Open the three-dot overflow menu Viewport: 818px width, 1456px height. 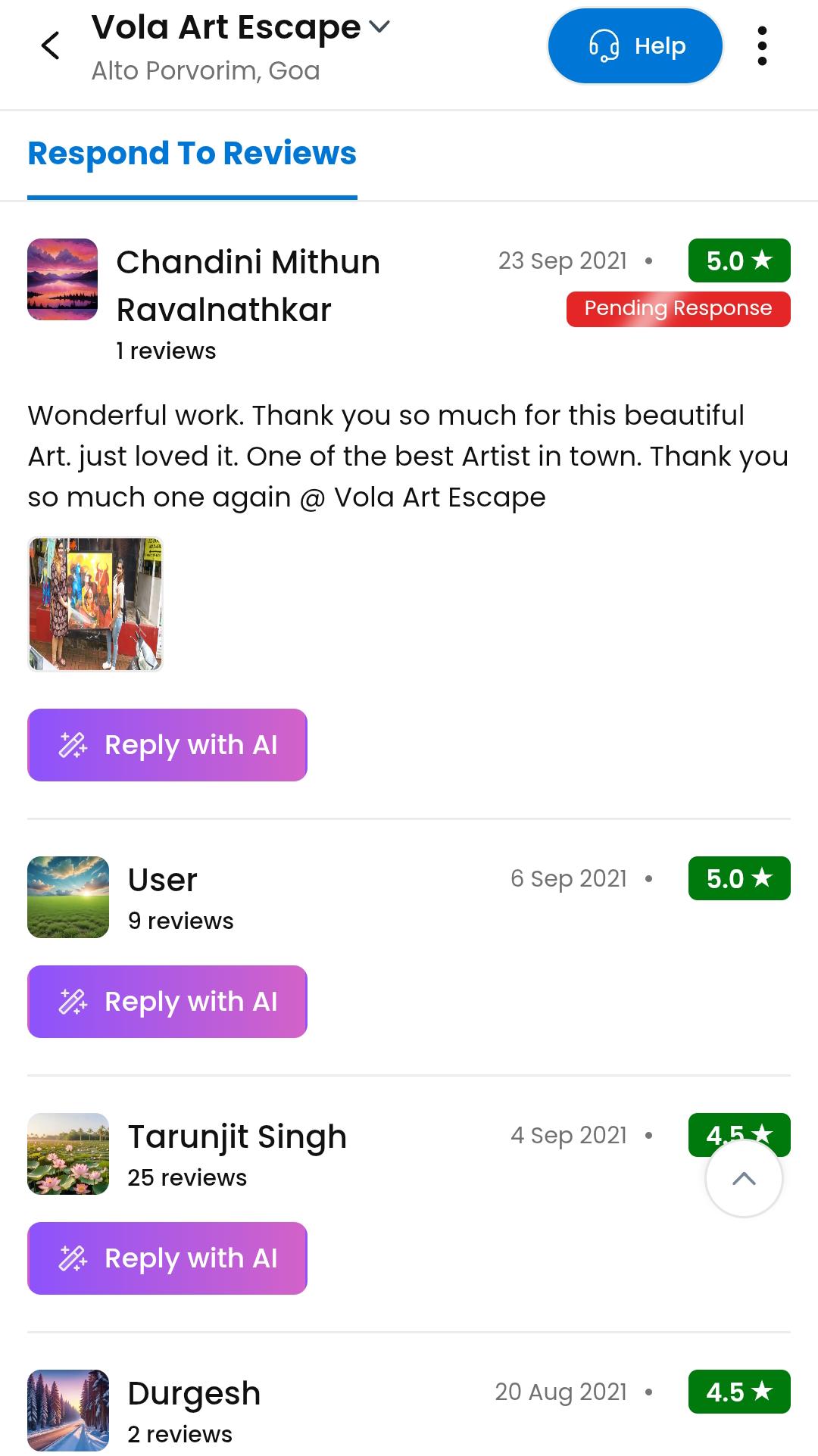[762, 46]
